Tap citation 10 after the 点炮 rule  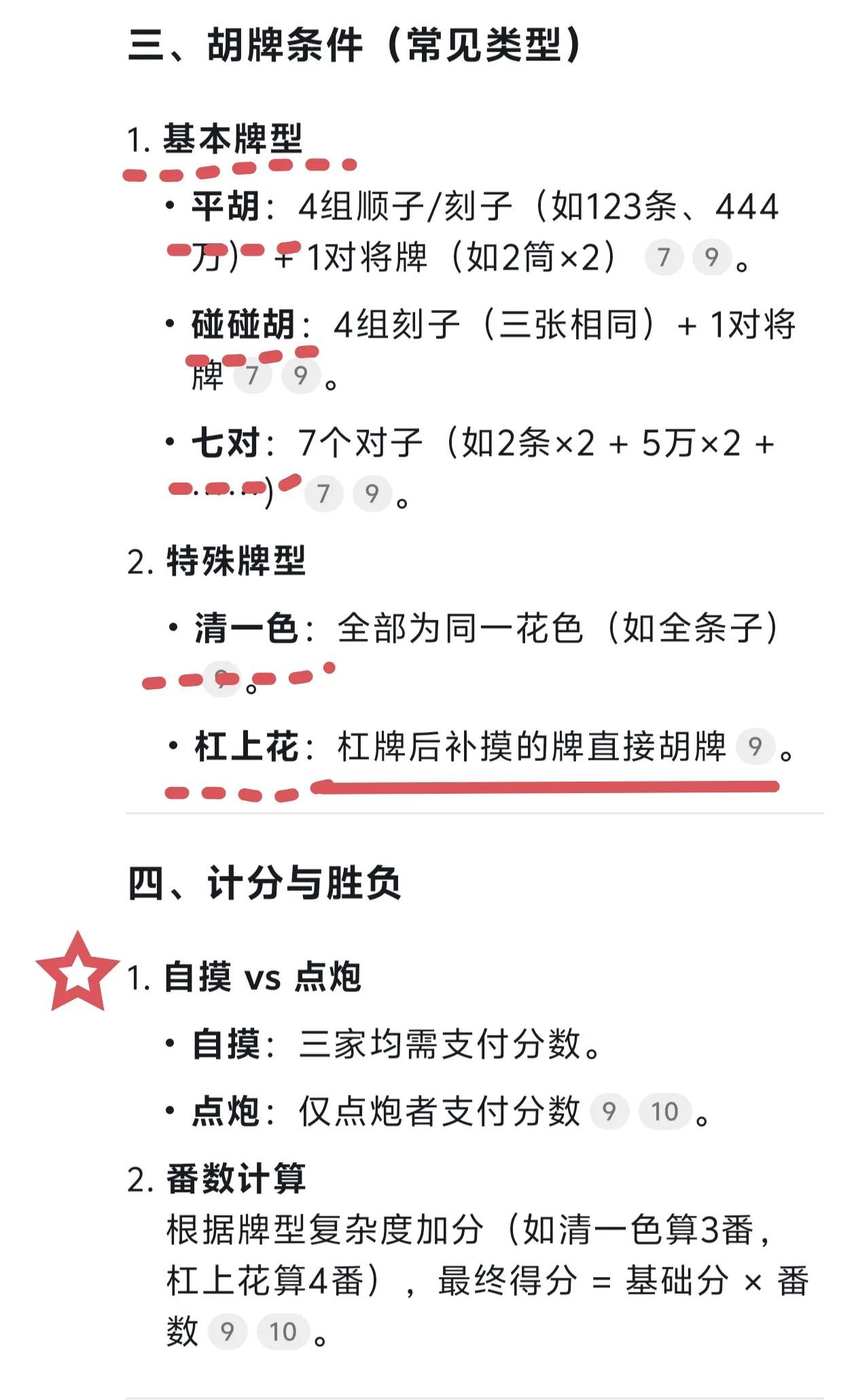click(664, 1112)
